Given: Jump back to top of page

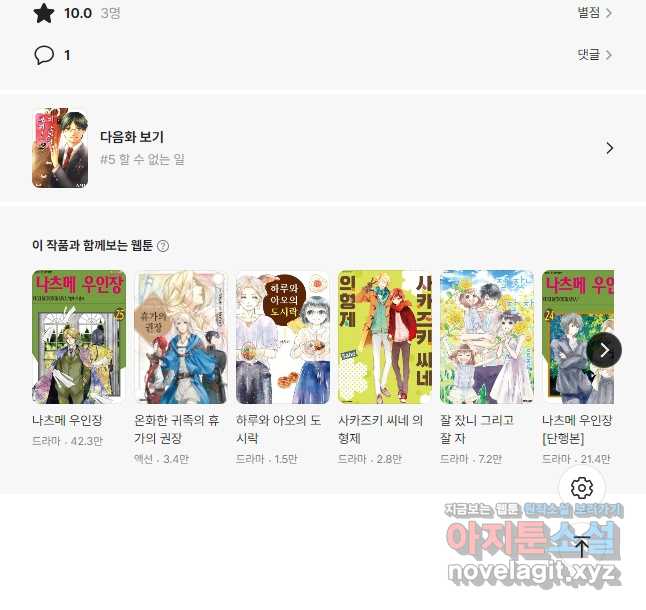Looking at the screenshot, I should point(583,547).
